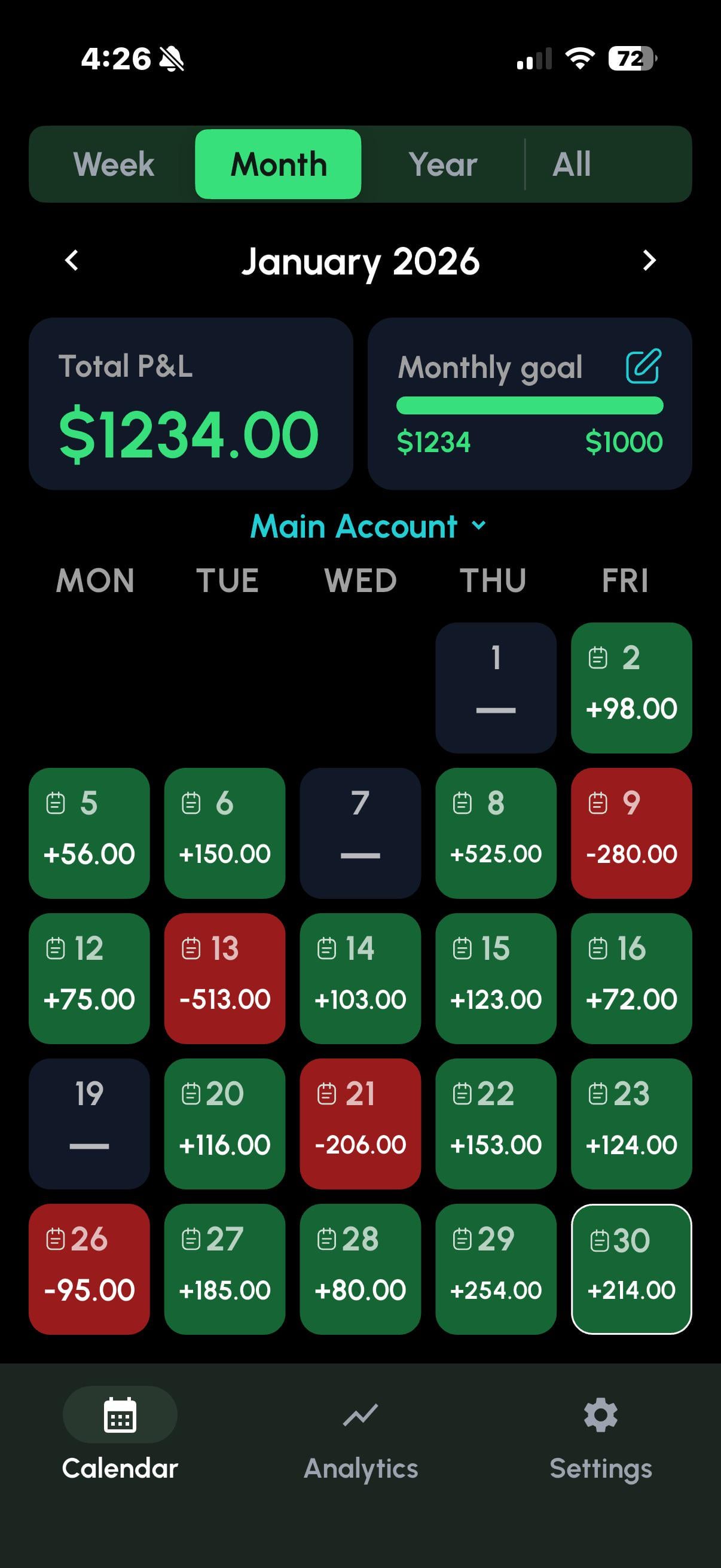721x1568 pixels.
Task: Open January 8 with +525.00 profit
Action: pyautogui.click(x=495, y=832)
